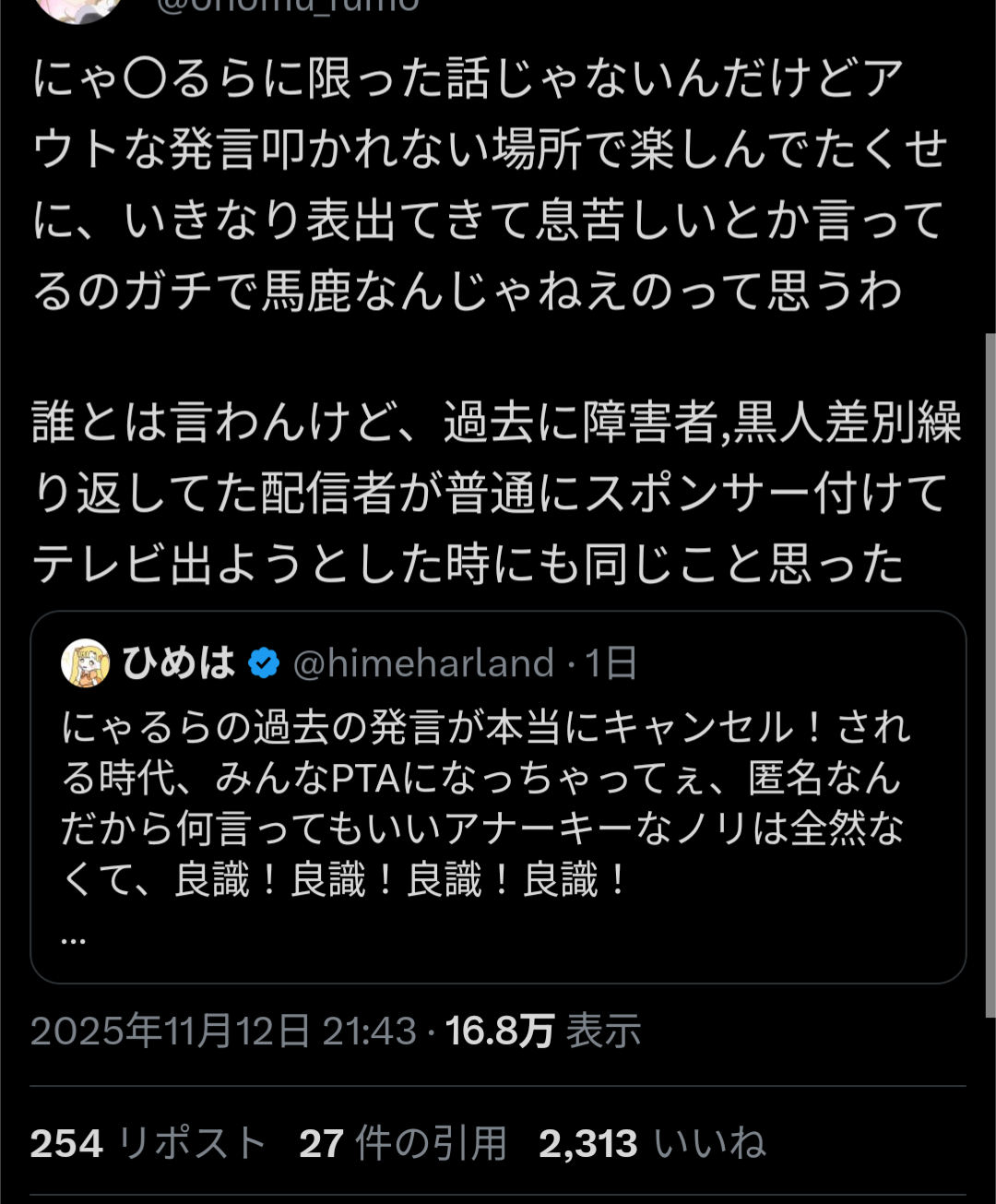
Task: Open the post author's profile picture
Action: point(78,7)
